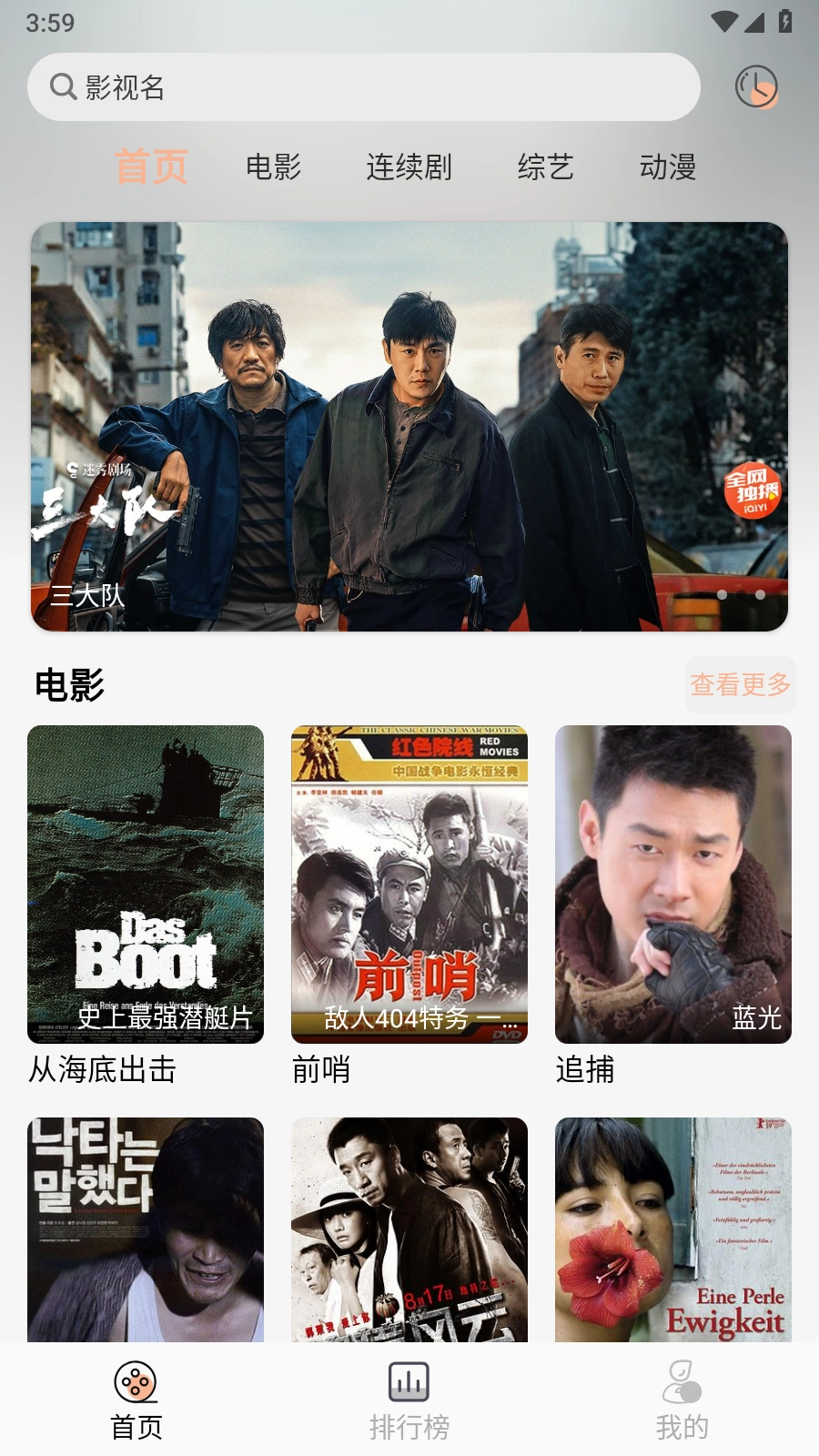Open the Eine Perle Ewigkeit movie poster
This screenshot has height=1456, width=819.
coord(673,1228)
